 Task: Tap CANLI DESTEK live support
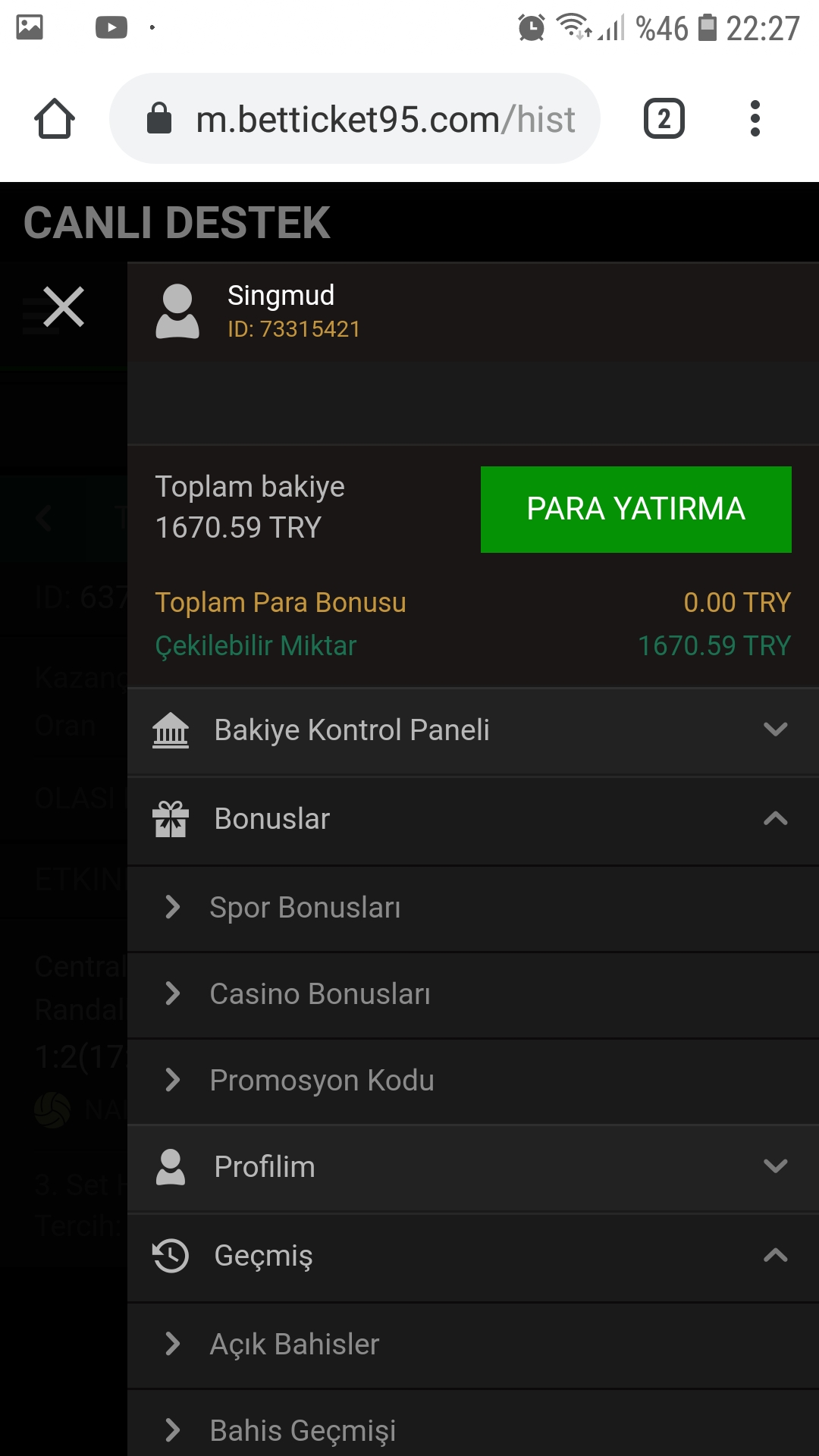(177, 223)
